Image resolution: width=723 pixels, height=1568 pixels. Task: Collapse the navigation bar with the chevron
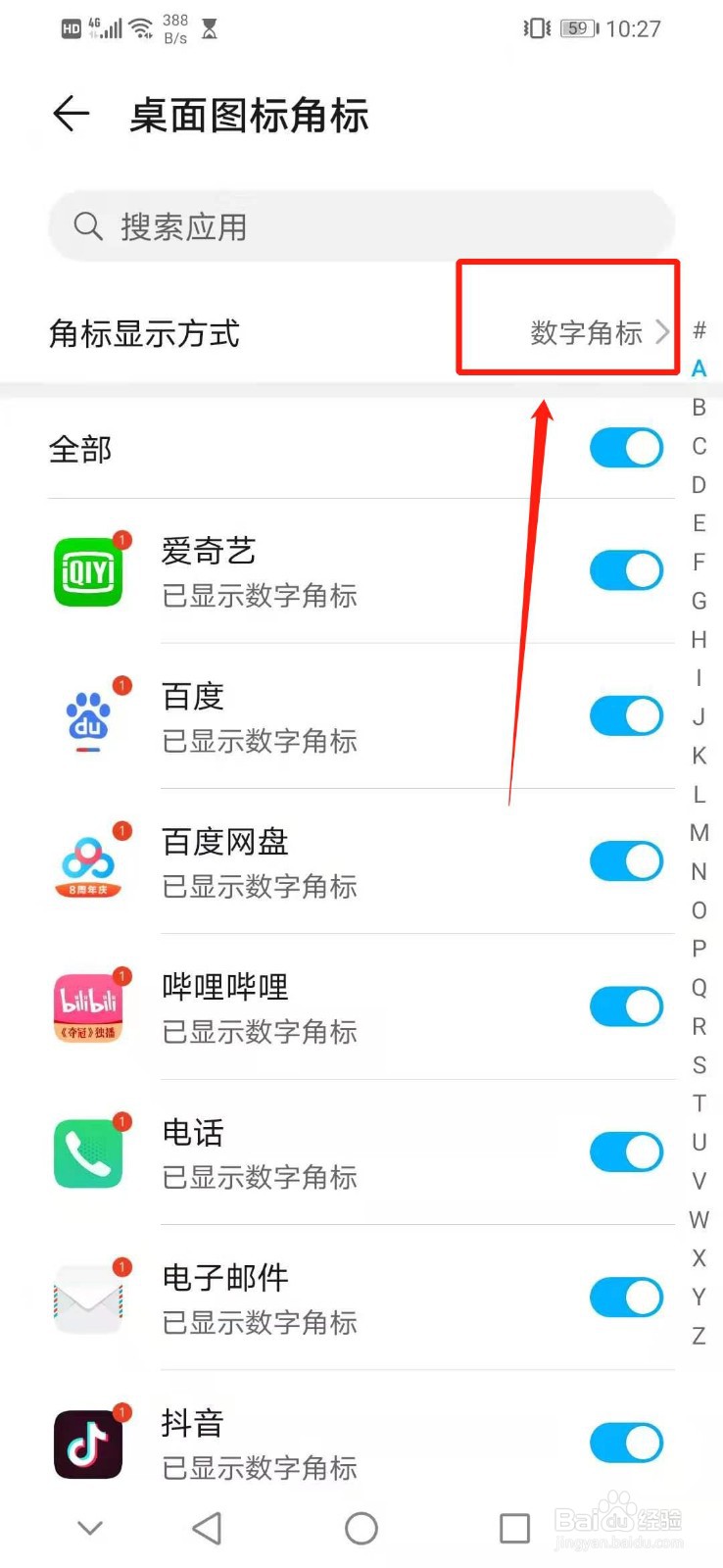pyautogui.click(x=89, y=1527)
